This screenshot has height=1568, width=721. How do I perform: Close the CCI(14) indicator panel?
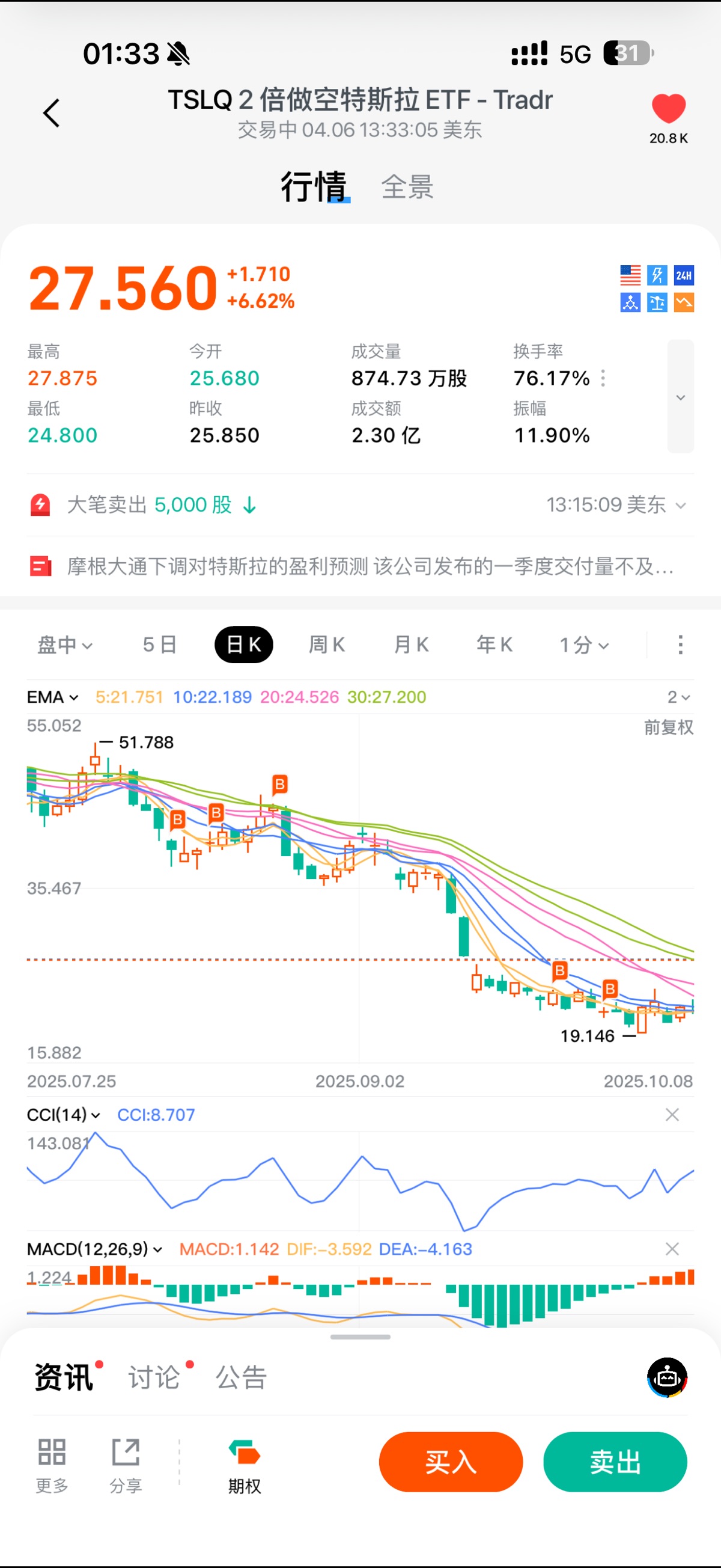[x=672, y=1115]
